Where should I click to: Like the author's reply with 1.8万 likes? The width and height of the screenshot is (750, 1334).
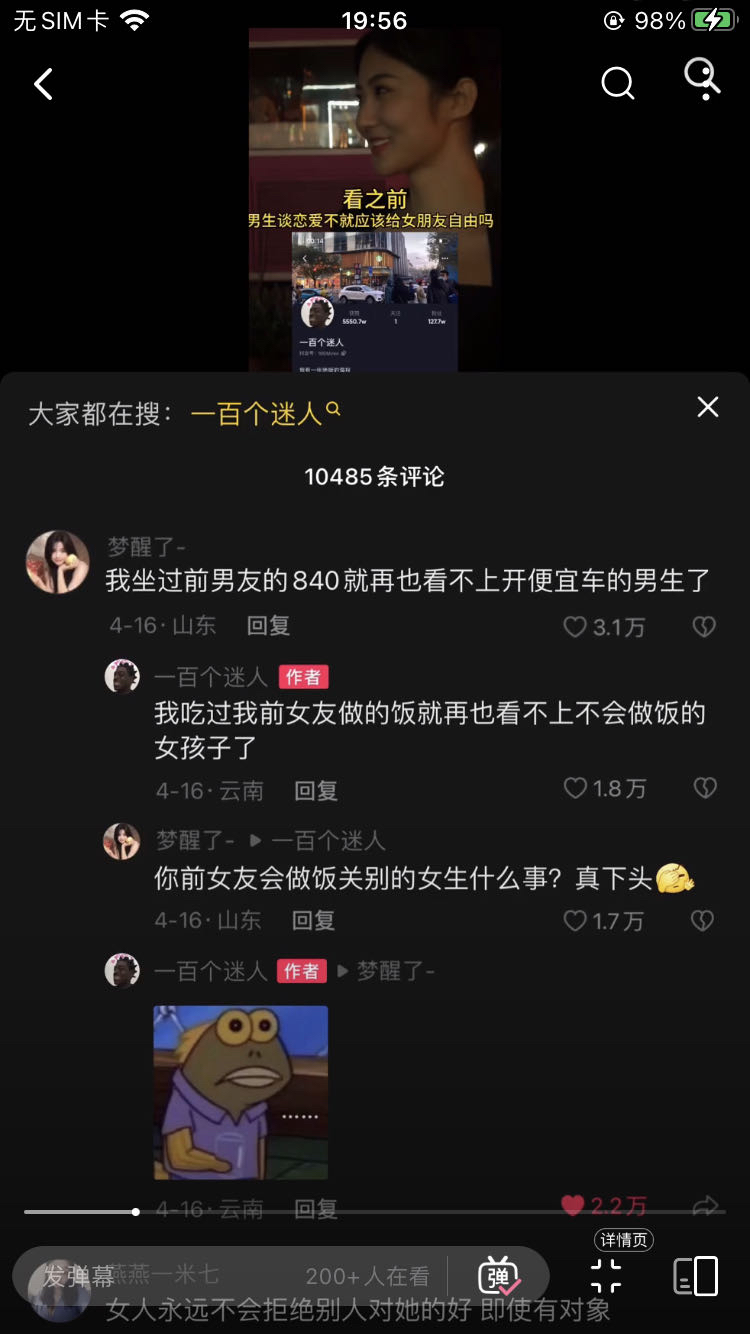575,789
